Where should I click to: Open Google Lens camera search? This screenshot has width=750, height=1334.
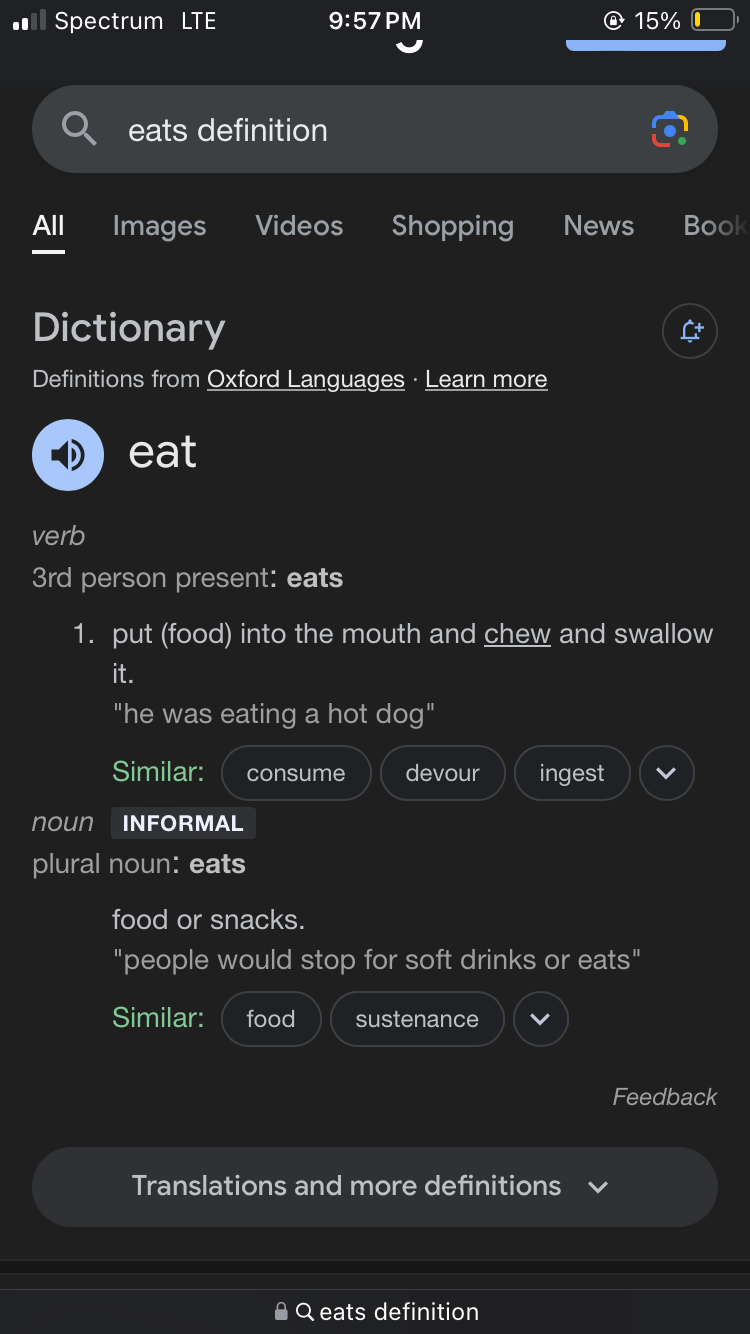click(x=670, y=130)
